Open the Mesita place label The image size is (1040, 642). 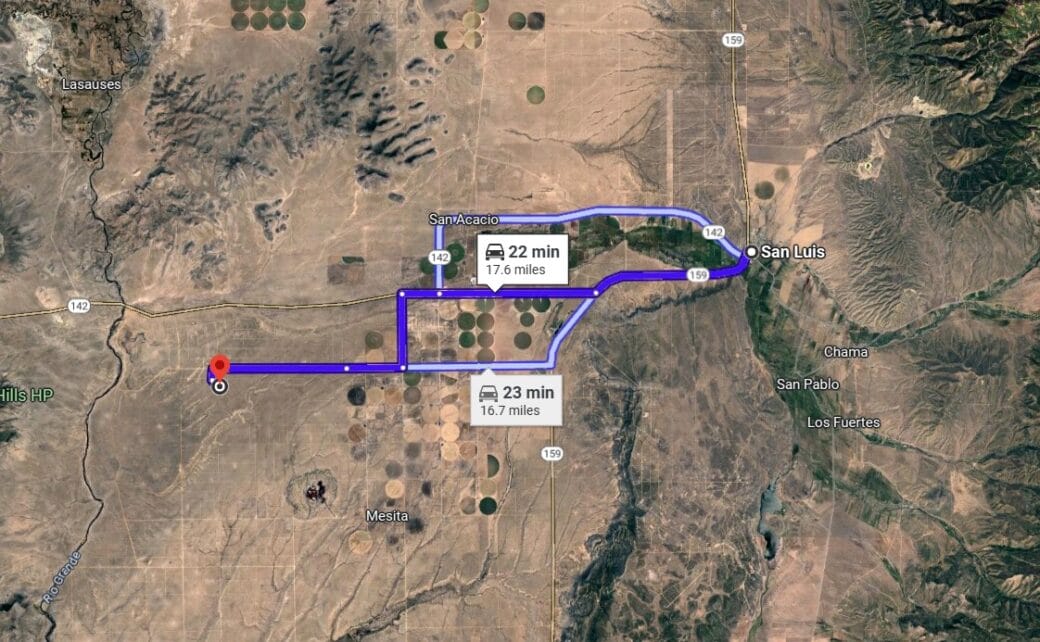click(387, 516)
